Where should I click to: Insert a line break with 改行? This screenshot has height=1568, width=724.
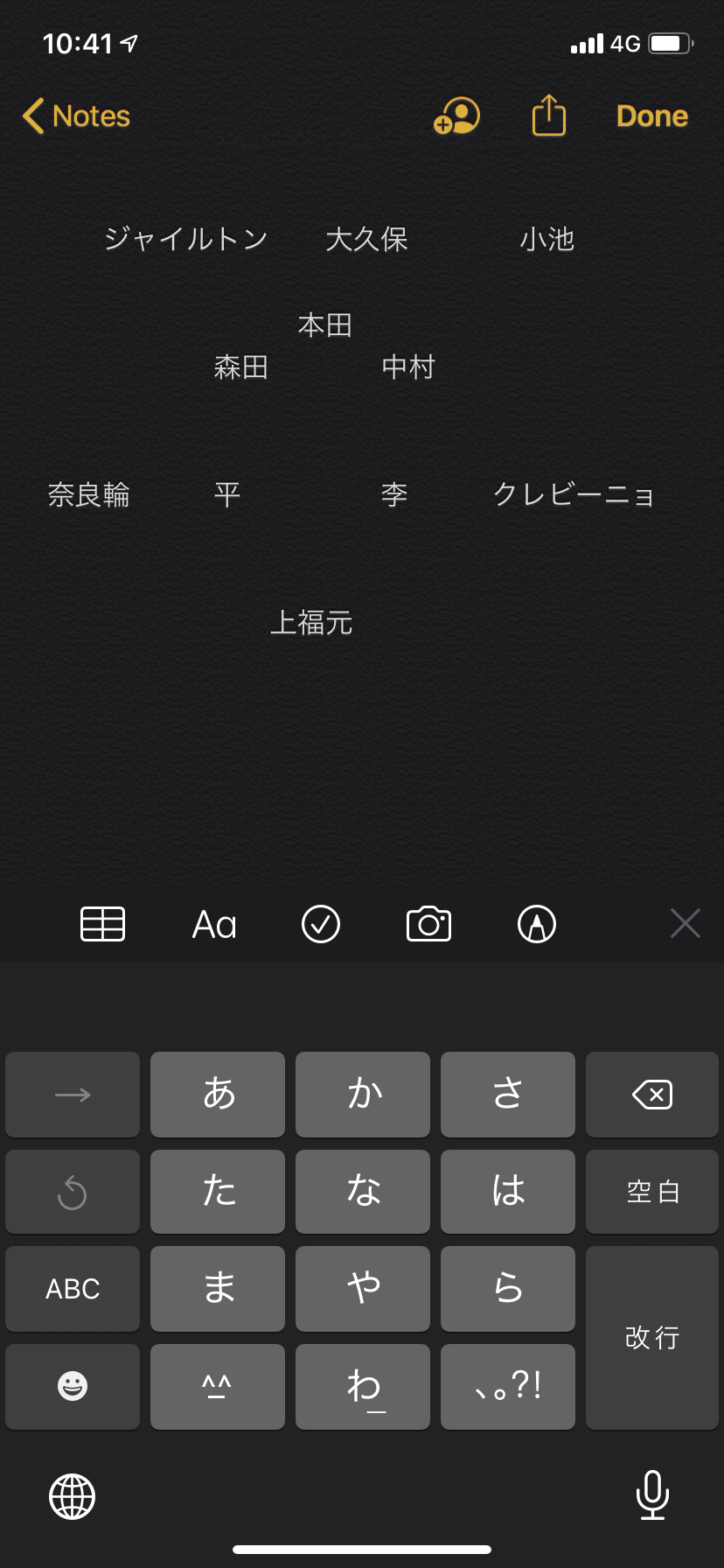click(652, 1337)
